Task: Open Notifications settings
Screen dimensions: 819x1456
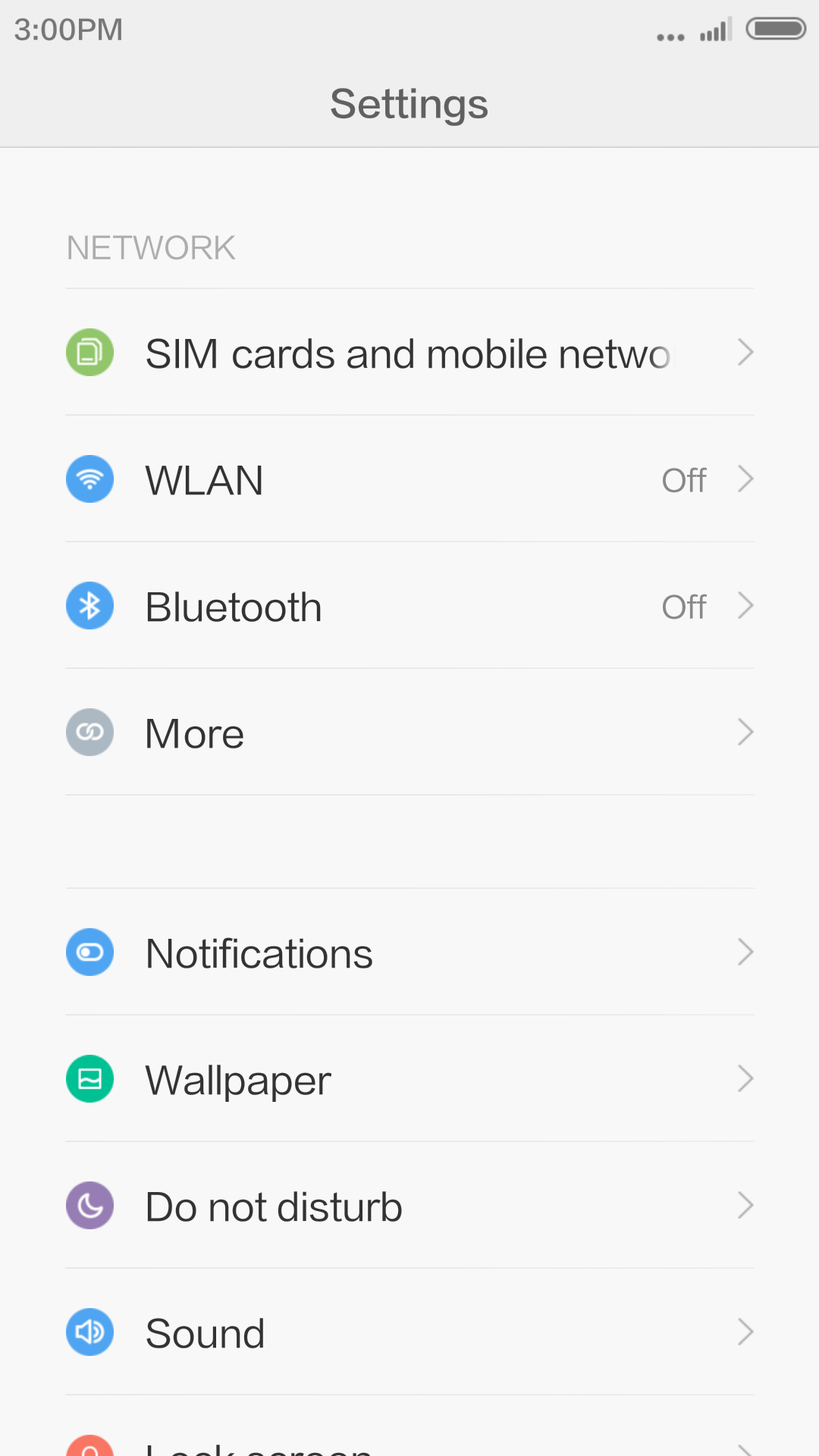Action: (409, 952)
